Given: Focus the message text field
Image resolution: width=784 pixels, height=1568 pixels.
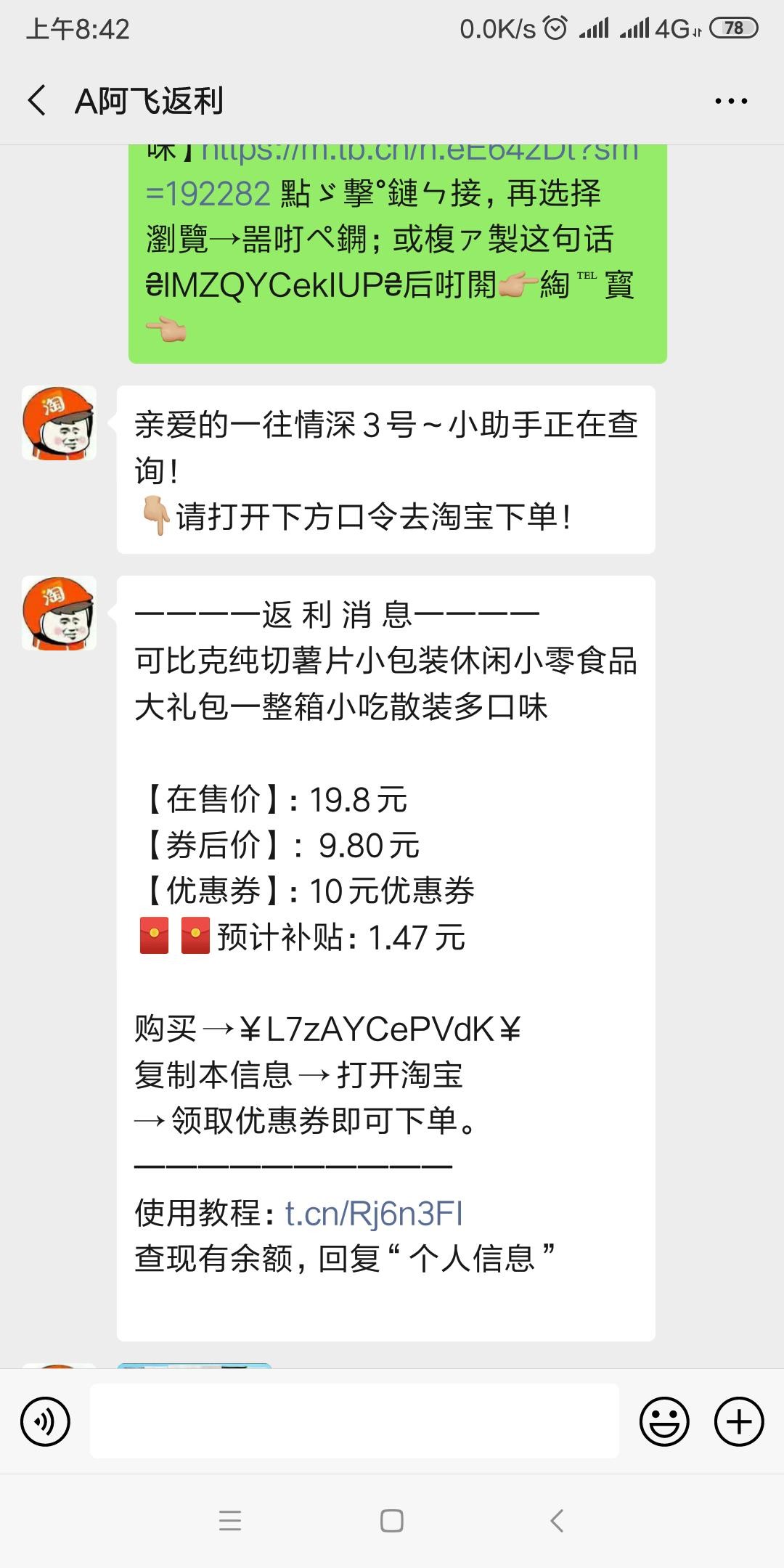Looking at the screenshot, I should click(x=354, y=1421).
